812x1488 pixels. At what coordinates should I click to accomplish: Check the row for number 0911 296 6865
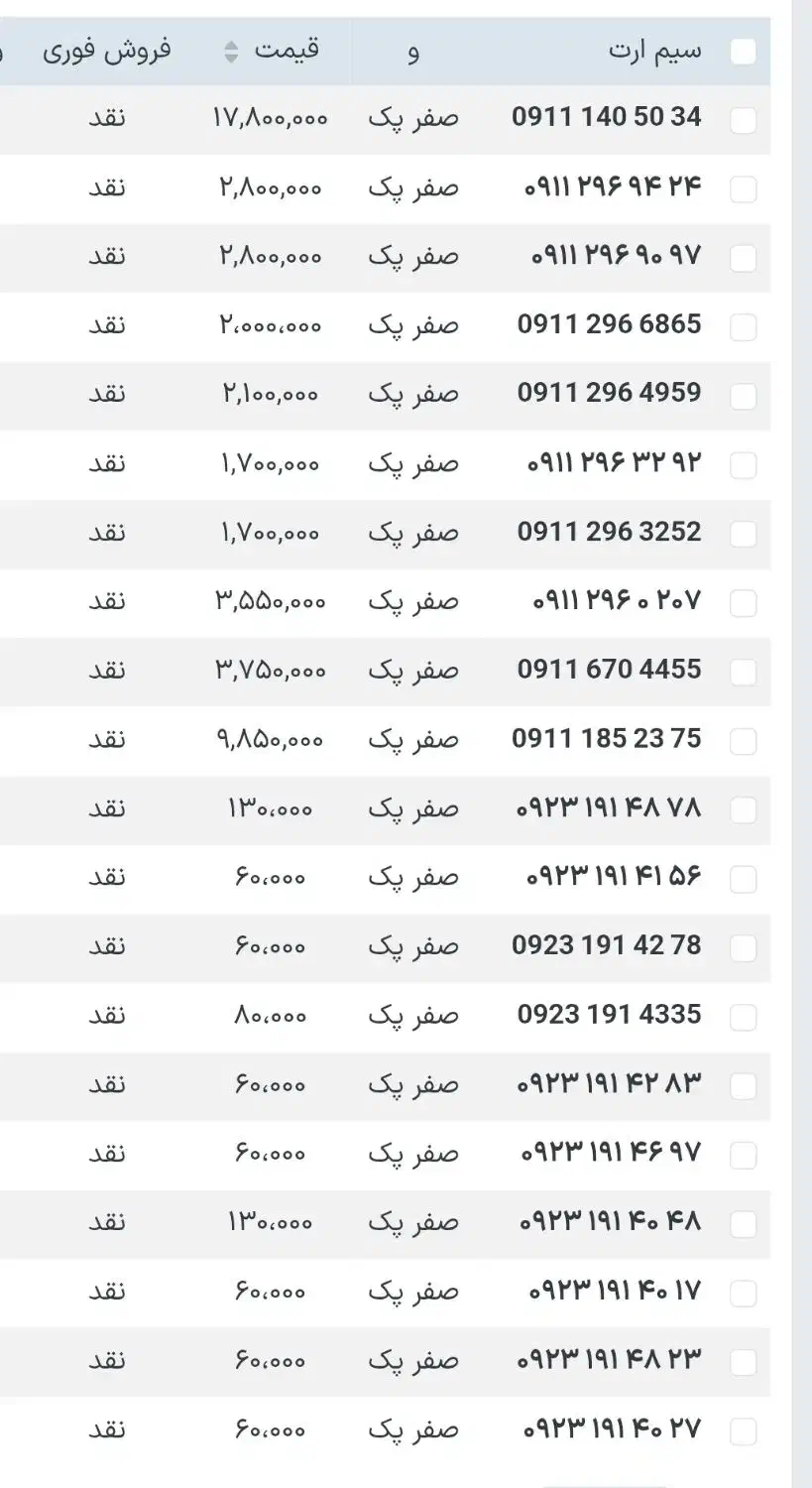tap(743, 326)
